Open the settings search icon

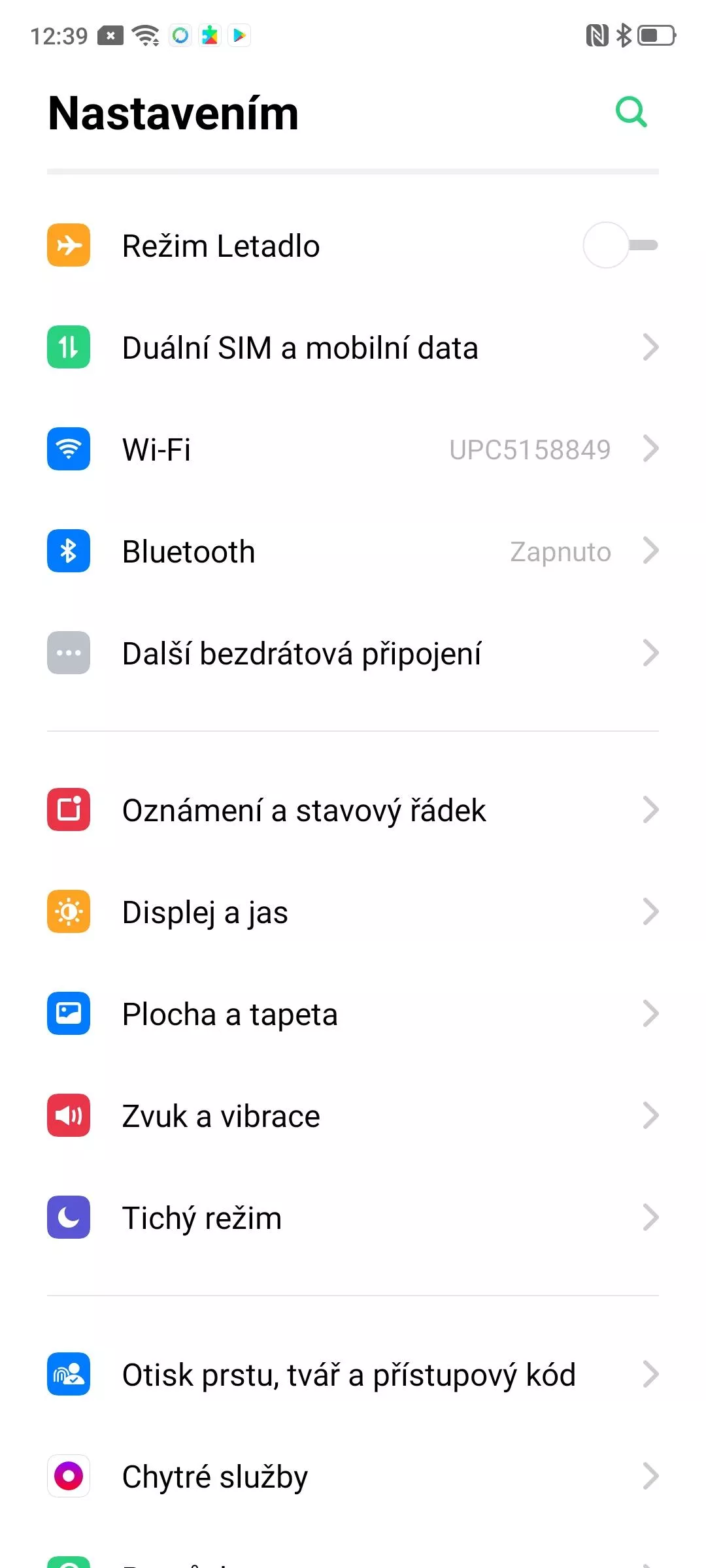tap(631, 112)
